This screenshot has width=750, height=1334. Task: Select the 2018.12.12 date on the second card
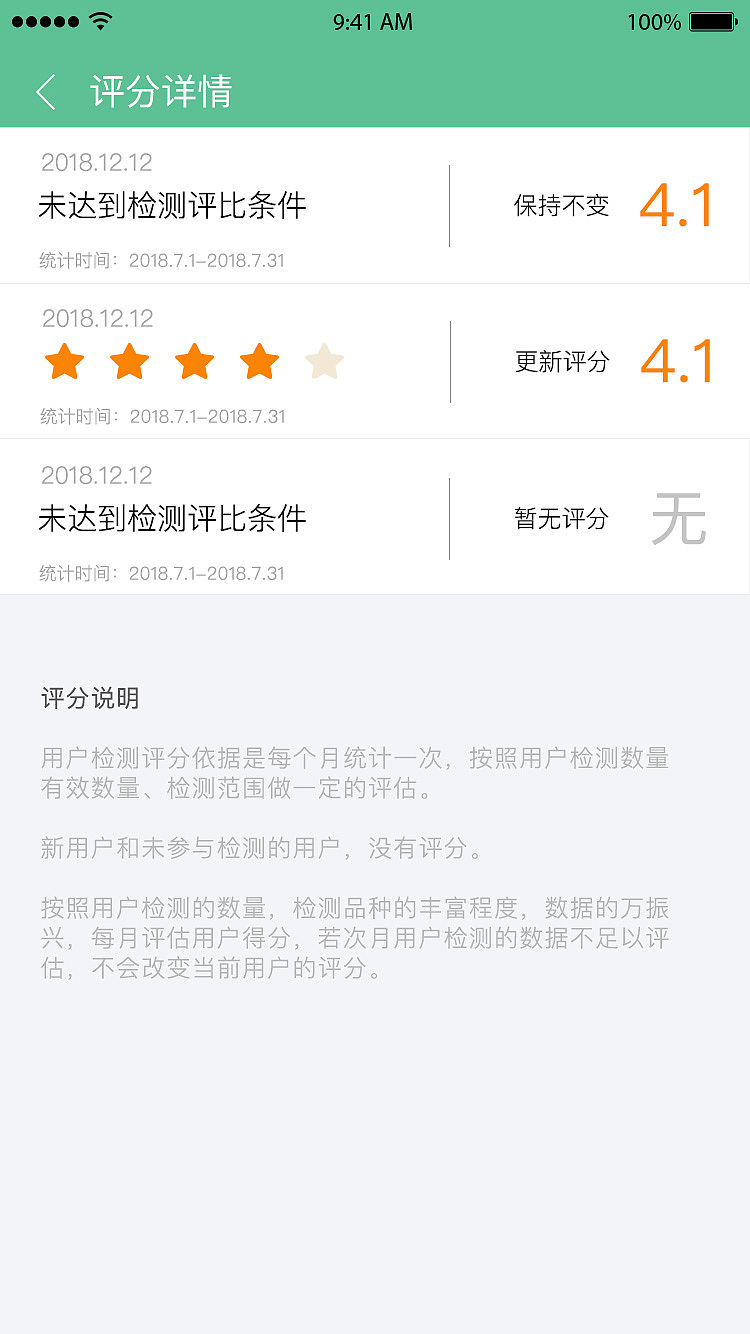click(99, 318)
